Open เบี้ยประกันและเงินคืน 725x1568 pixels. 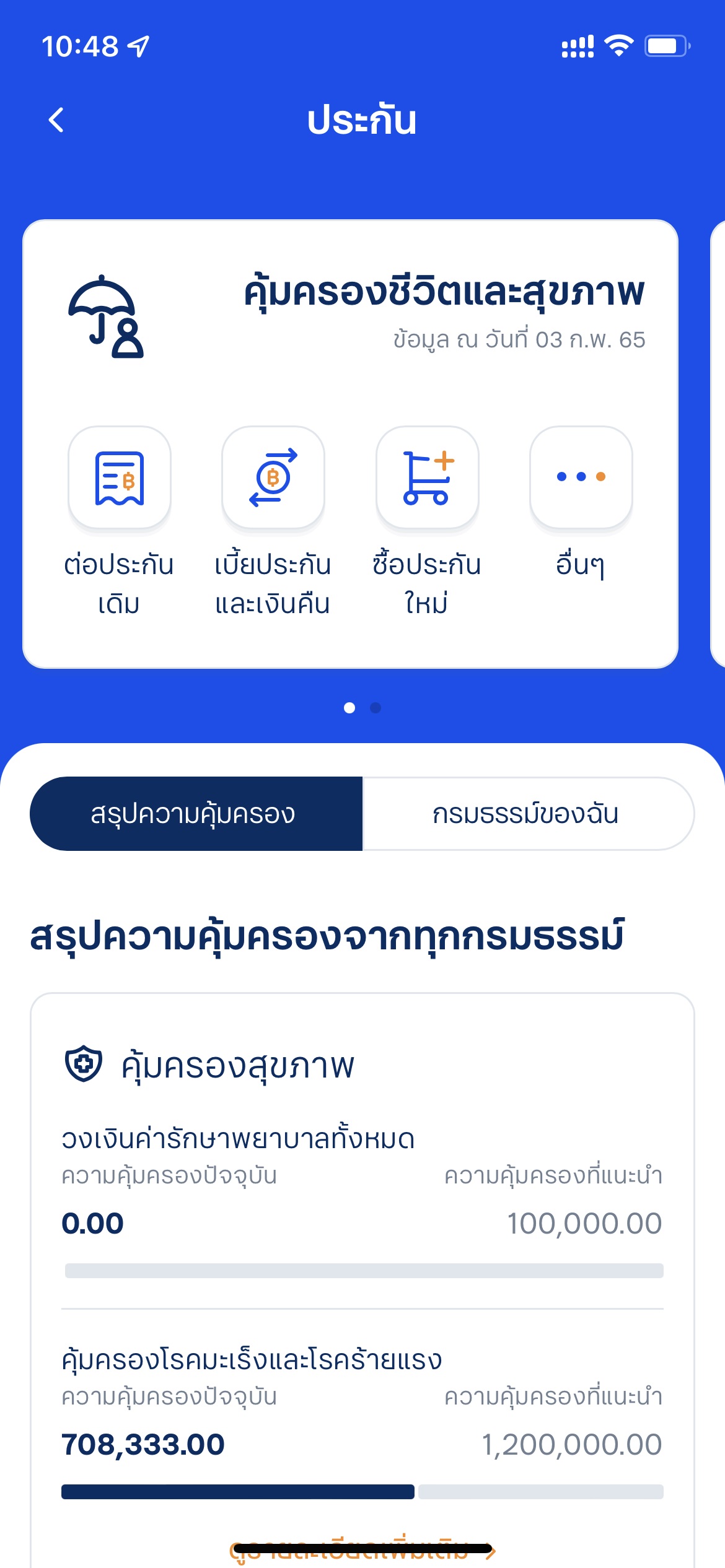(x=273, y=477)
